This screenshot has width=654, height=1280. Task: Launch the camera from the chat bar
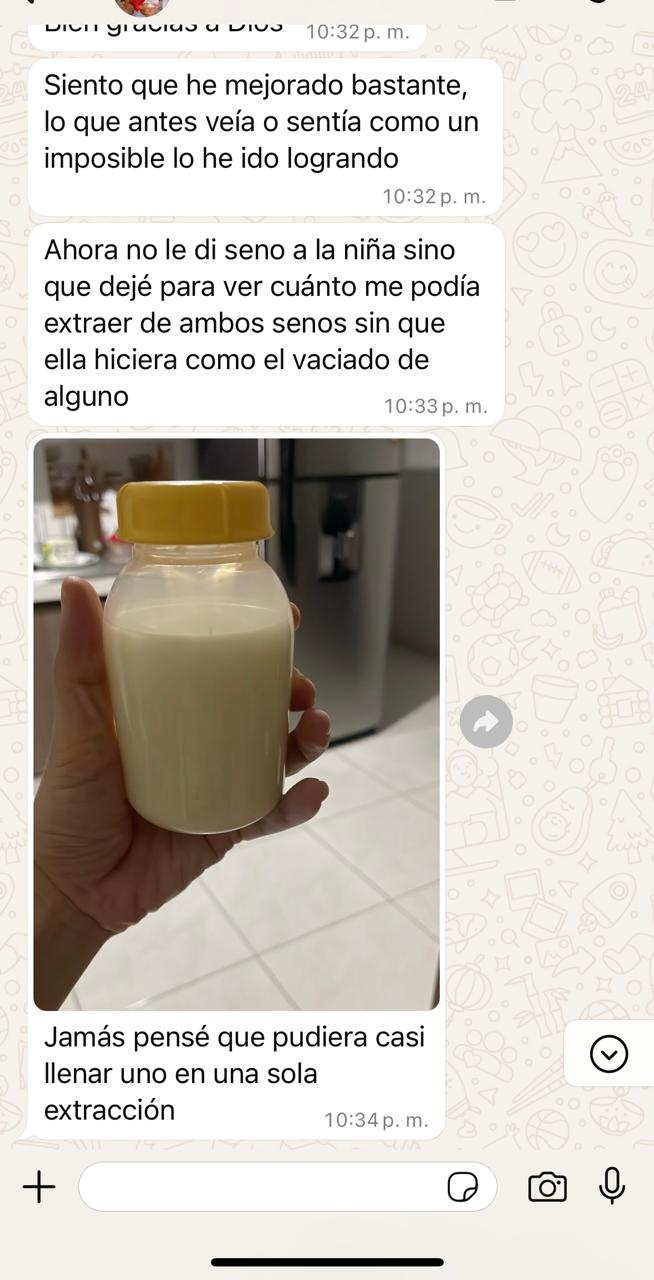tap(547, 1187)
